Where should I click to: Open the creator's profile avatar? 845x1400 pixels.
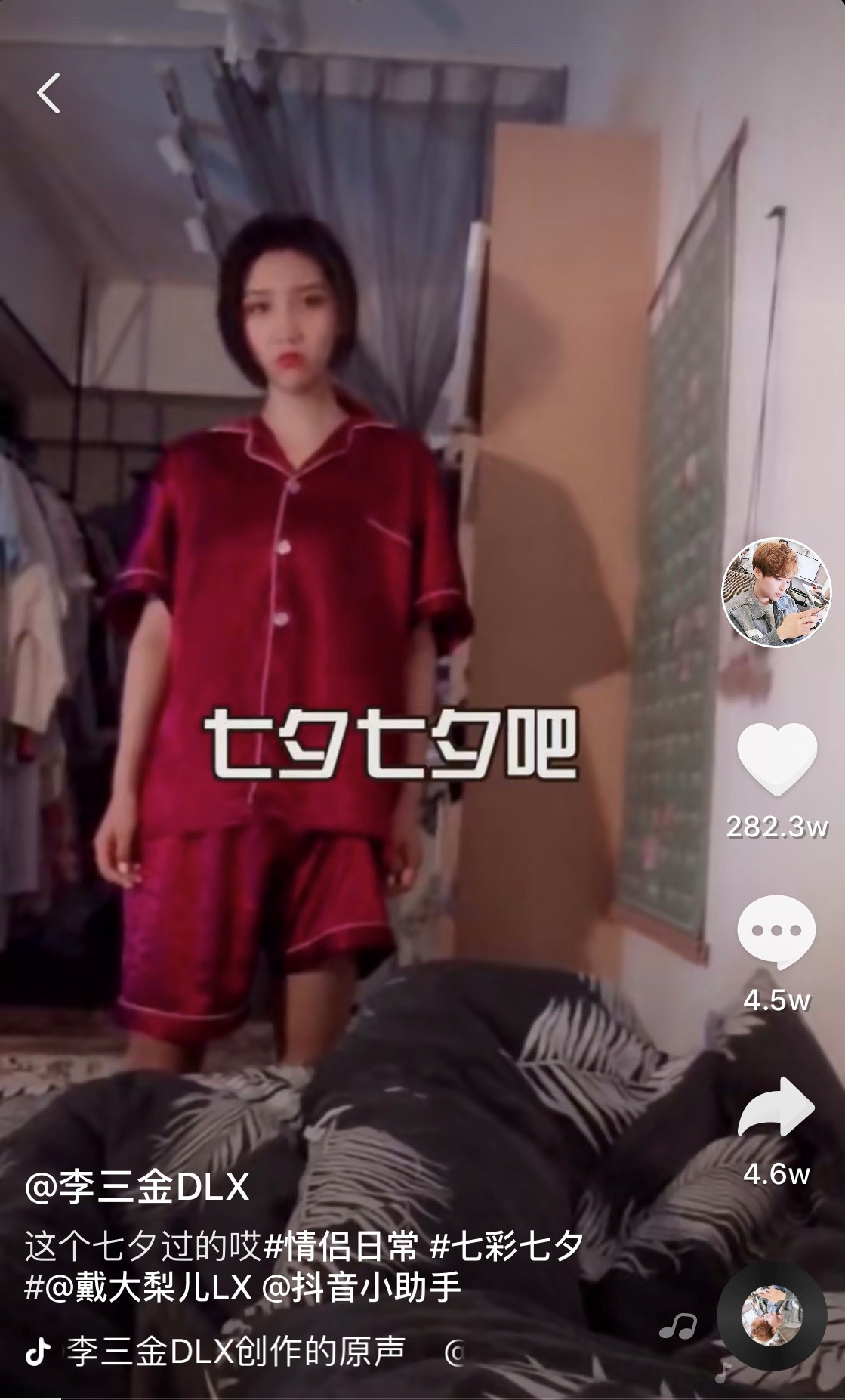(776, 592)
